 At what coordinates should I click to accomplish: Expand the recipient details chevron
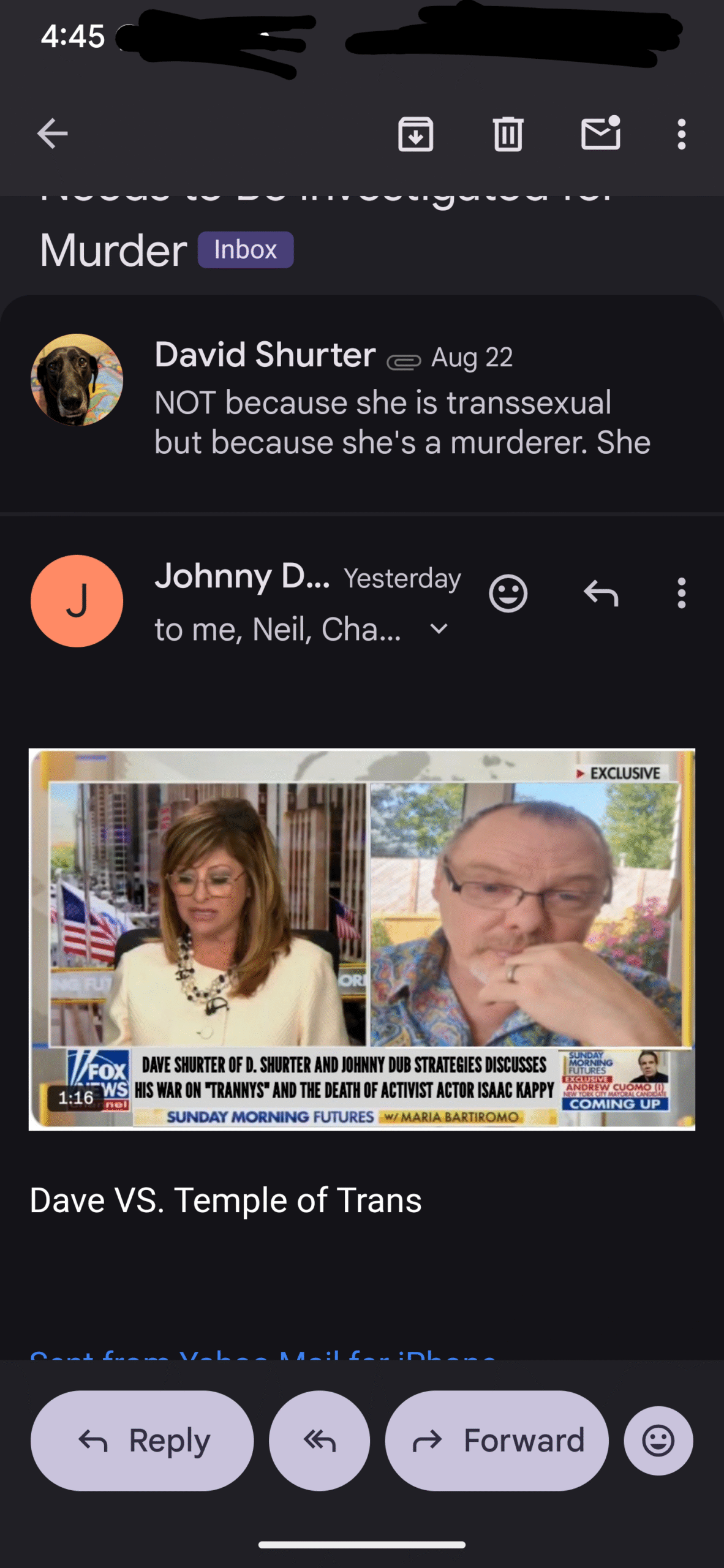(x=439, y=629)
